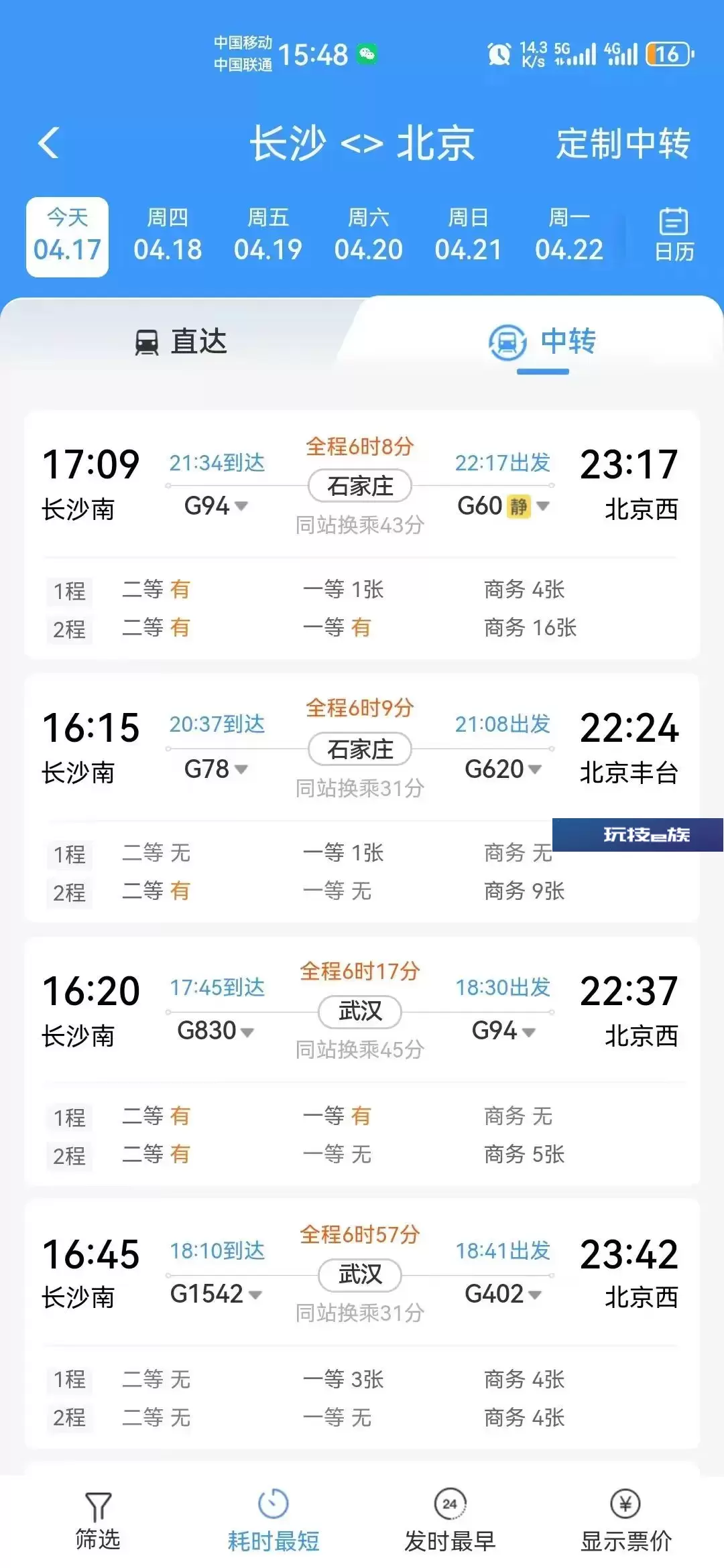Select Monday 04.22 date
Screen dimensions: 724x1568
point(569,236)
